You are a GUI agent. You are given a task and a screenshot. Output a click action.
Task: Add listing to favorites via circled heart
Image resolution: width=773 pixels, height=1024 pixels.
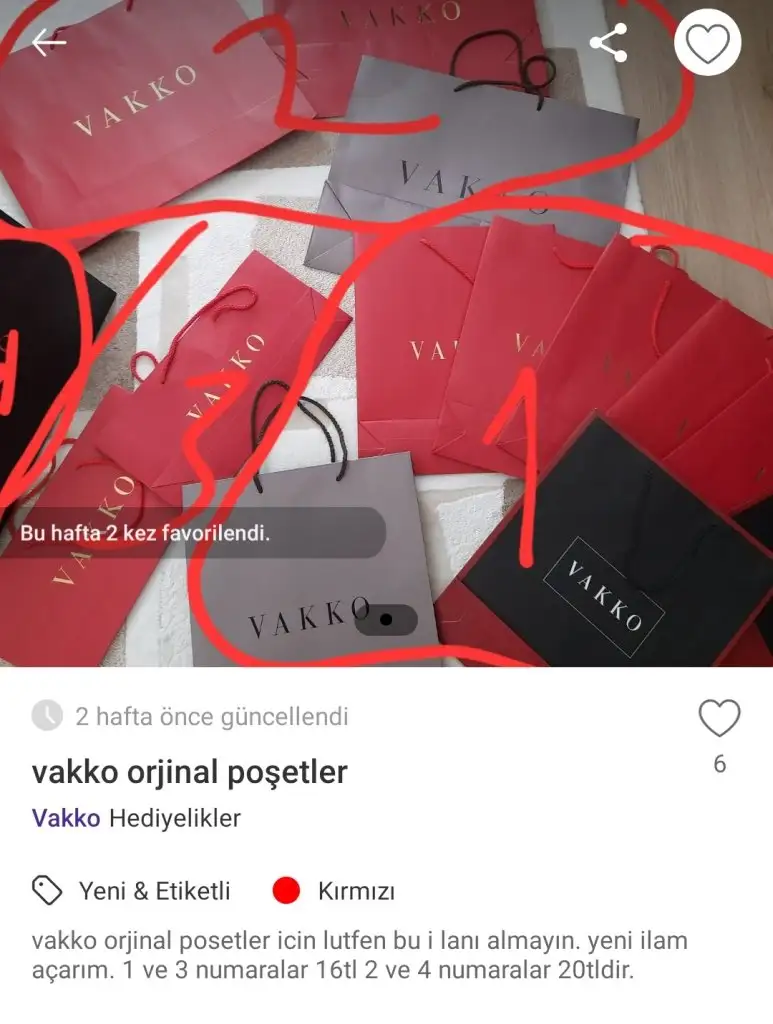point(707,42)
